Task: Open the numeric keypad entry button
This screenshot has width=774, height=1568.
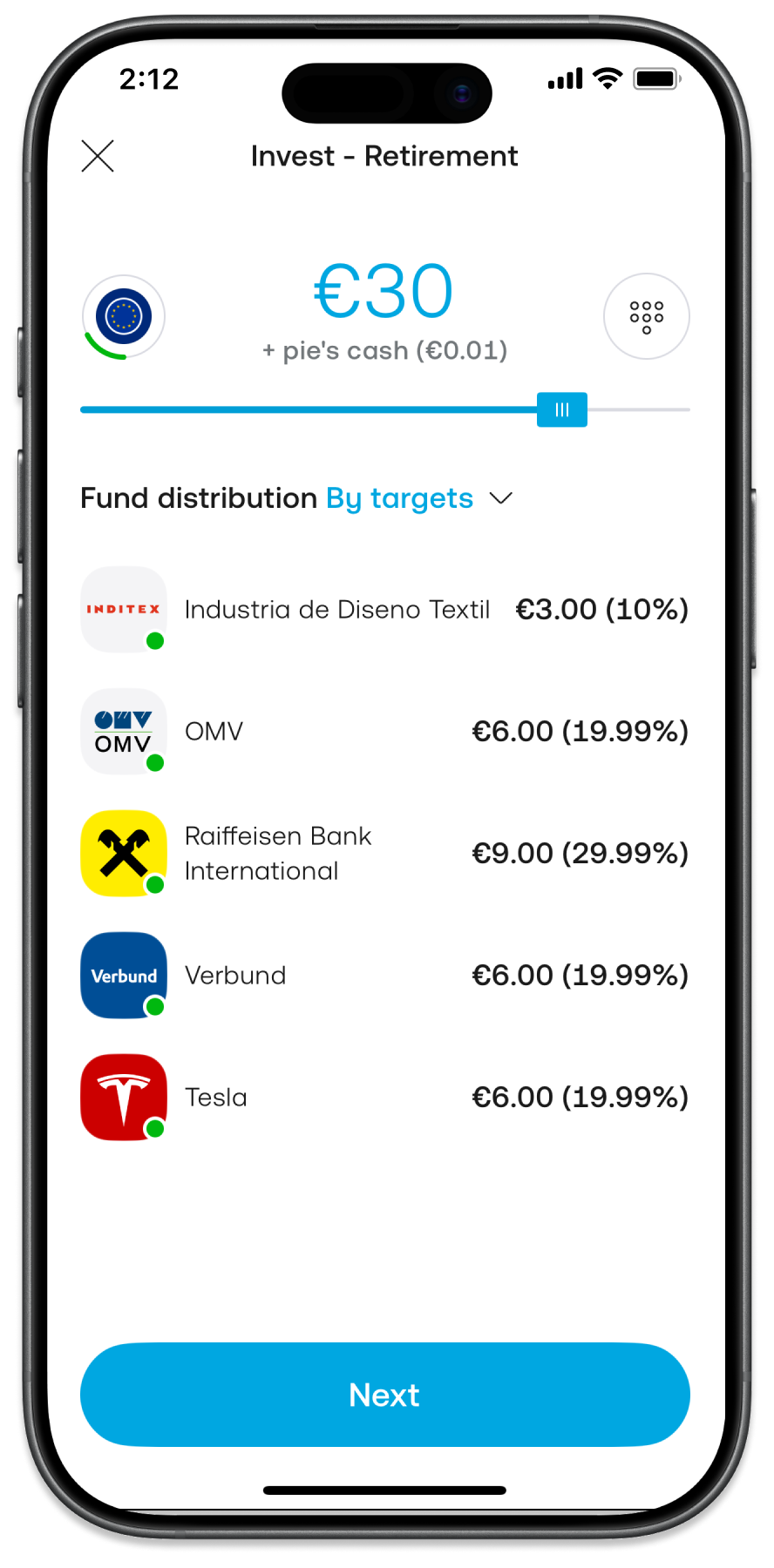Action: coord(646,316)
